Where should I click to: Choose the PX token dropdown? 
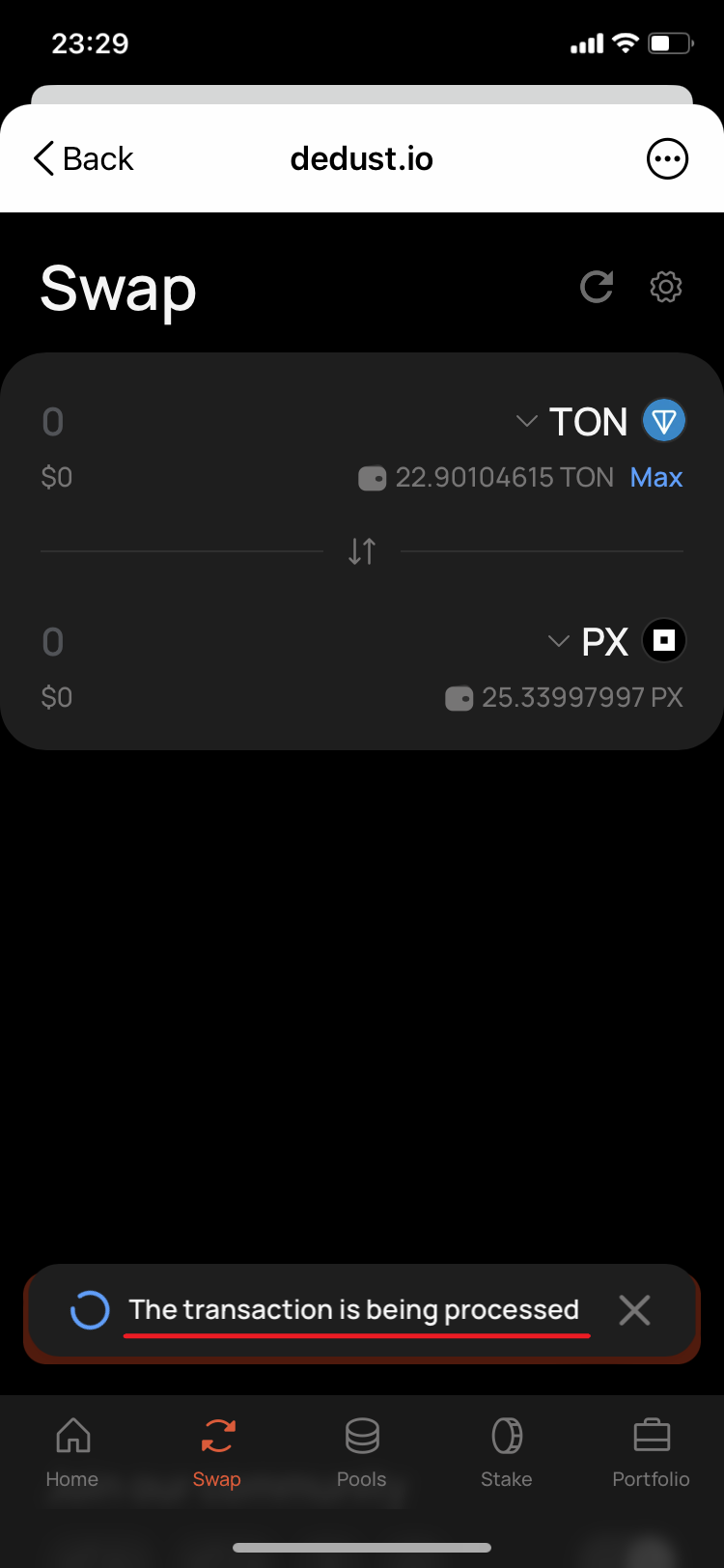pos(615,642)
